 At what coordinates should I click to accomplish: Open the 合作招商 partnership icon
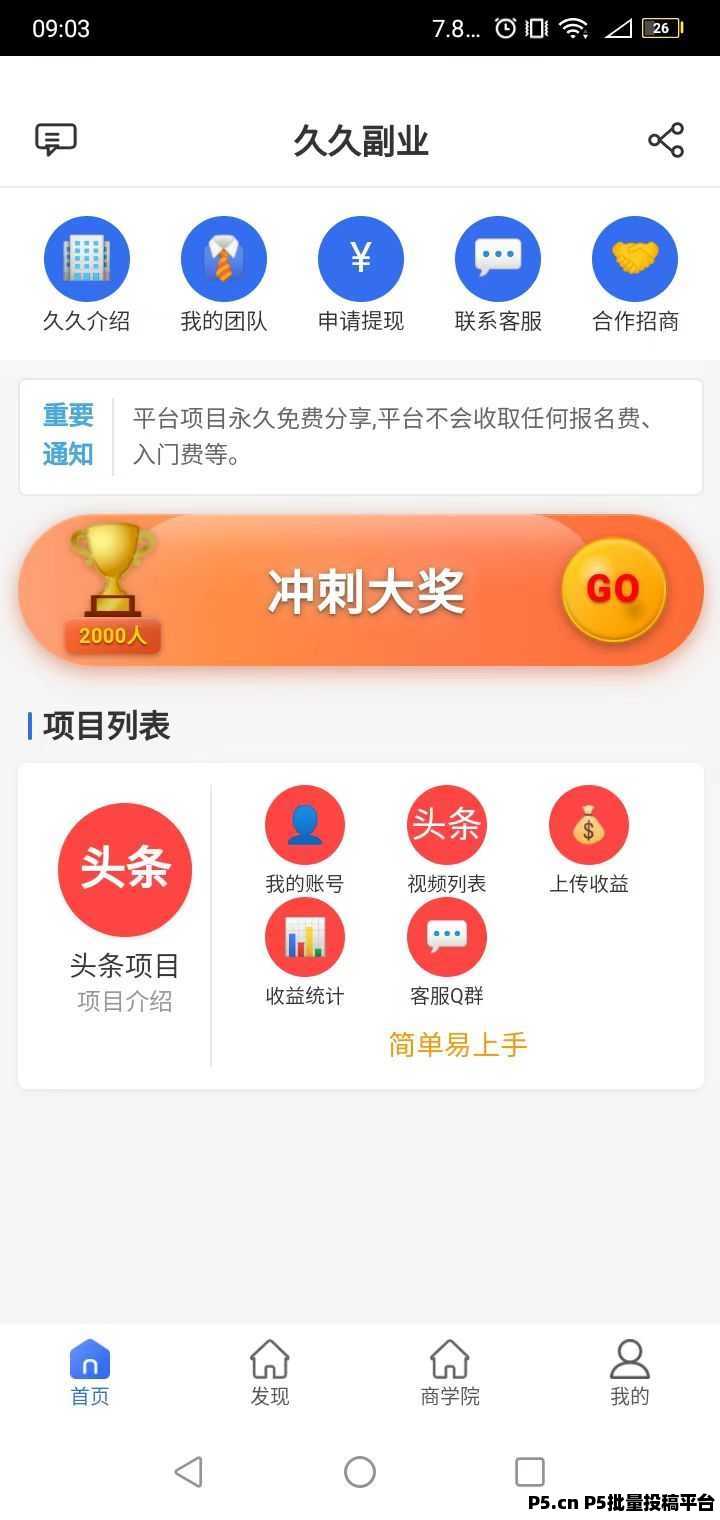point(634,258)
